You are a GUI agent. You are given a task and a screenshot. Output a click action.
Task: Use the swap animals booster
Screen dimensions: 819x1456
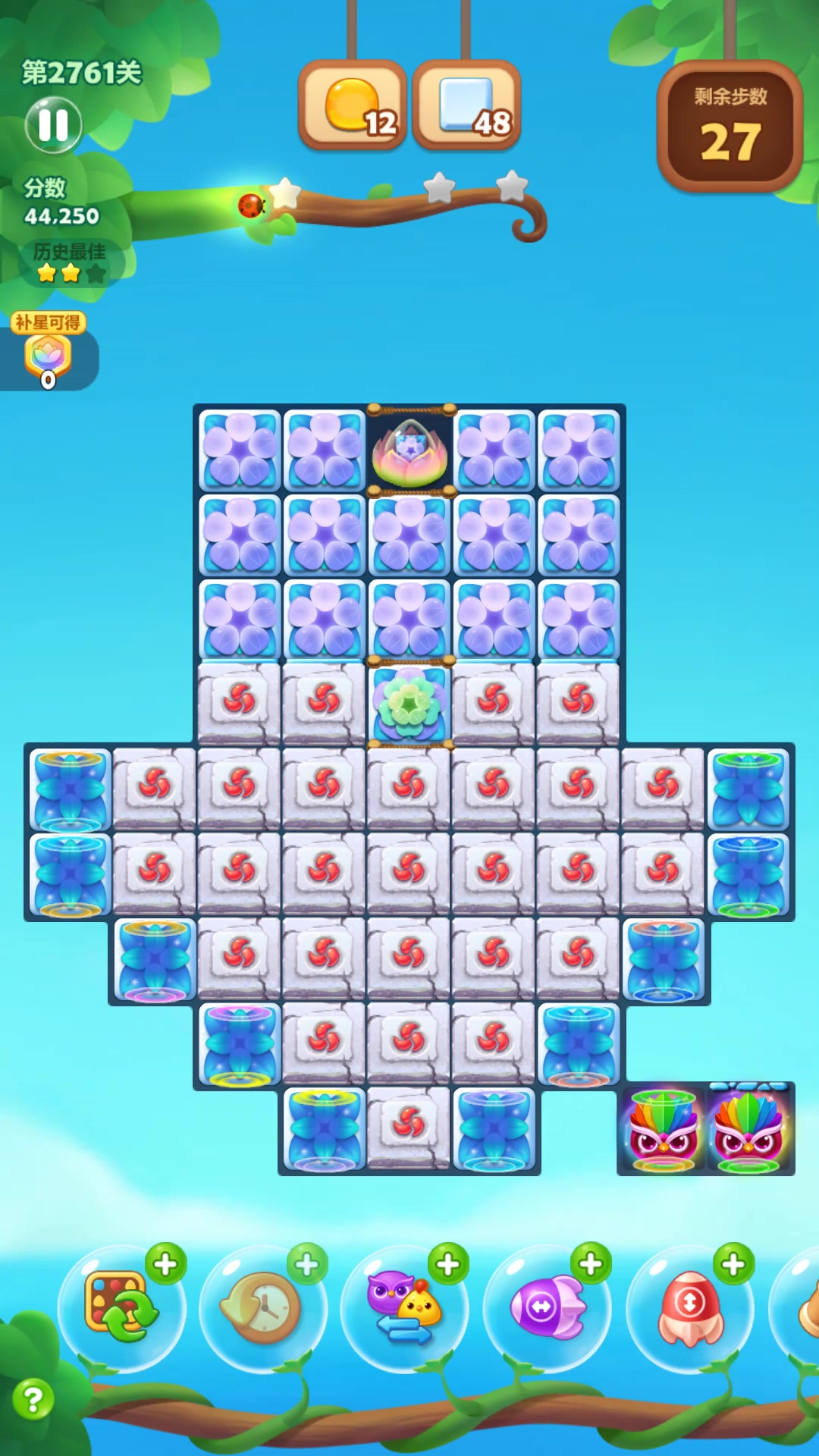click(x=404, y=1307)
